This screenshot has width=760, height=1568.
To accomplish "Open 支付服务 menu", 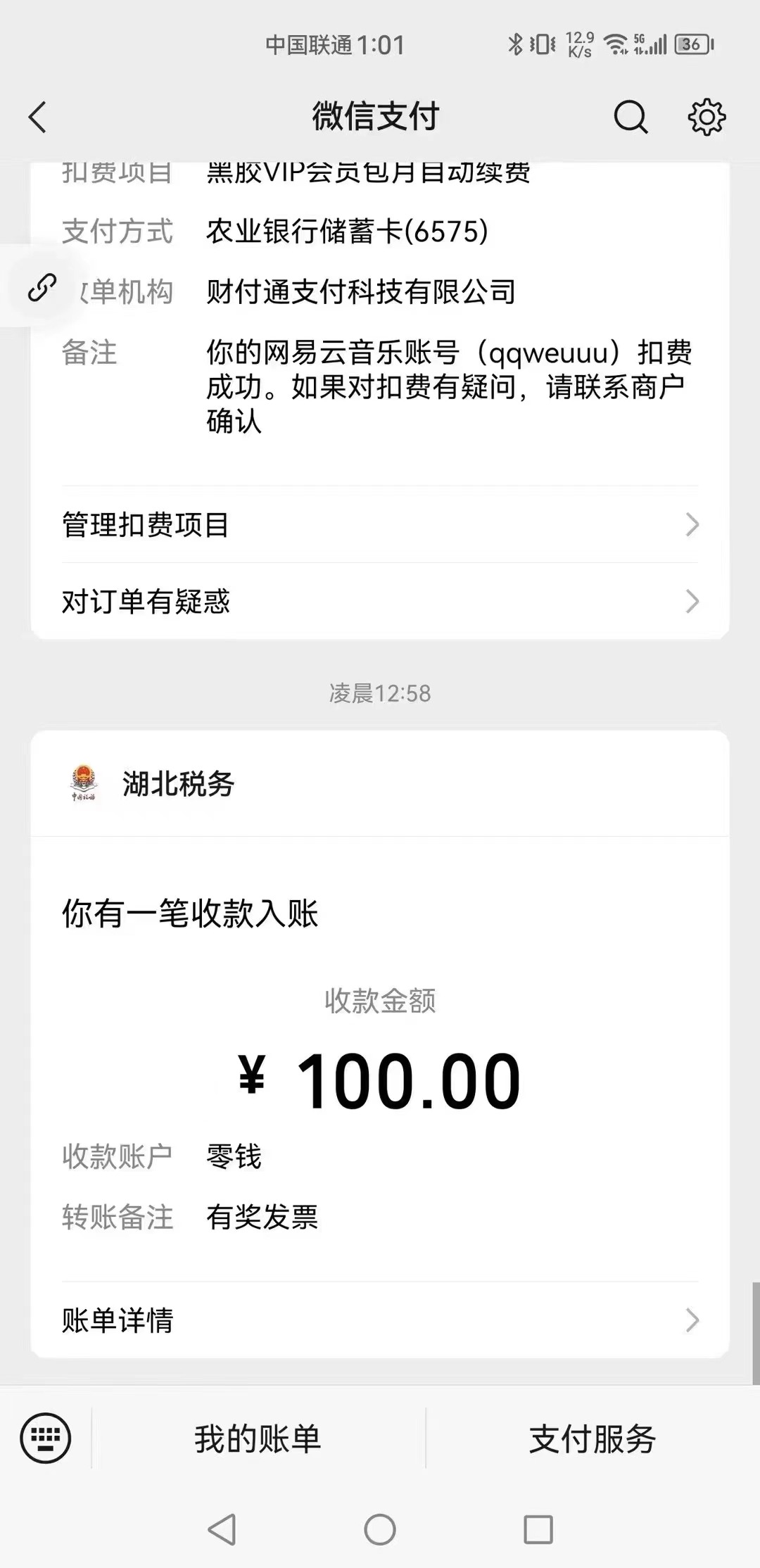I will (593, 1439).
